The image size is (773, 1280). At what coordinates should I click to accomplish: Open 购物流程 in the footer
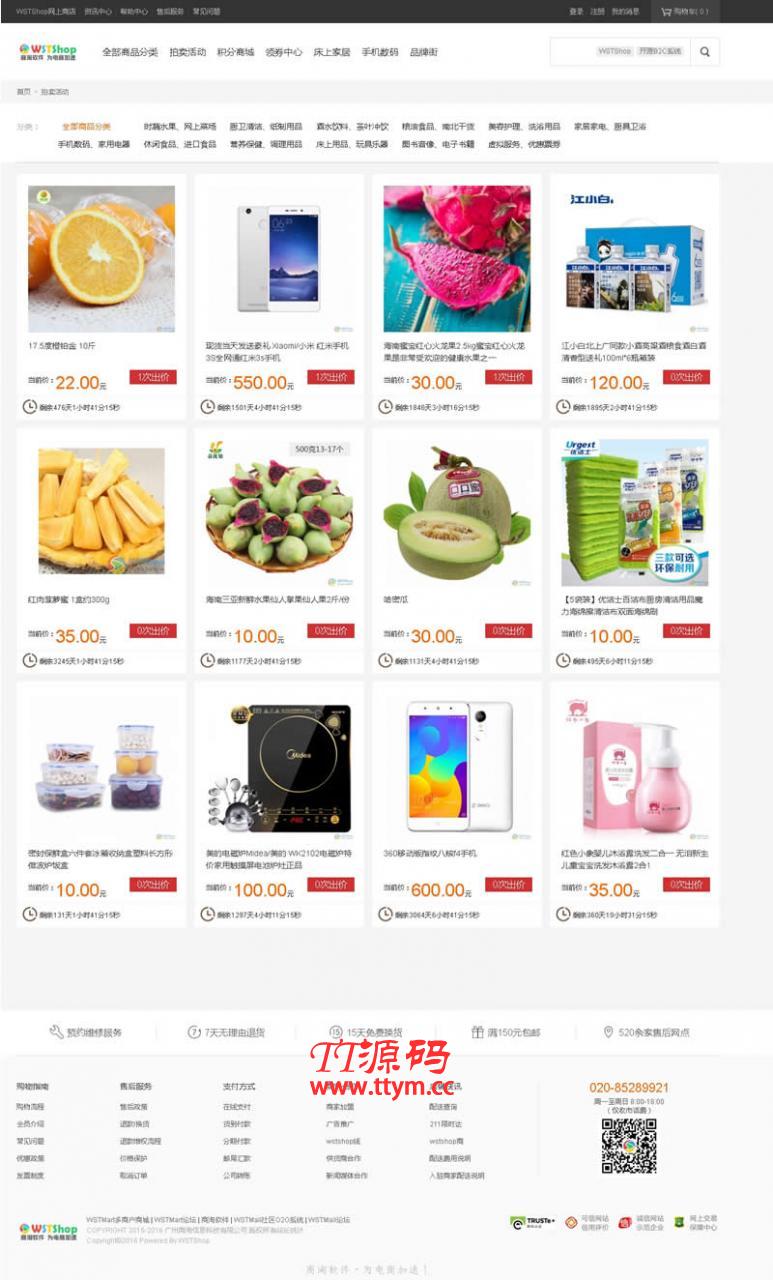pos(30,1107)
